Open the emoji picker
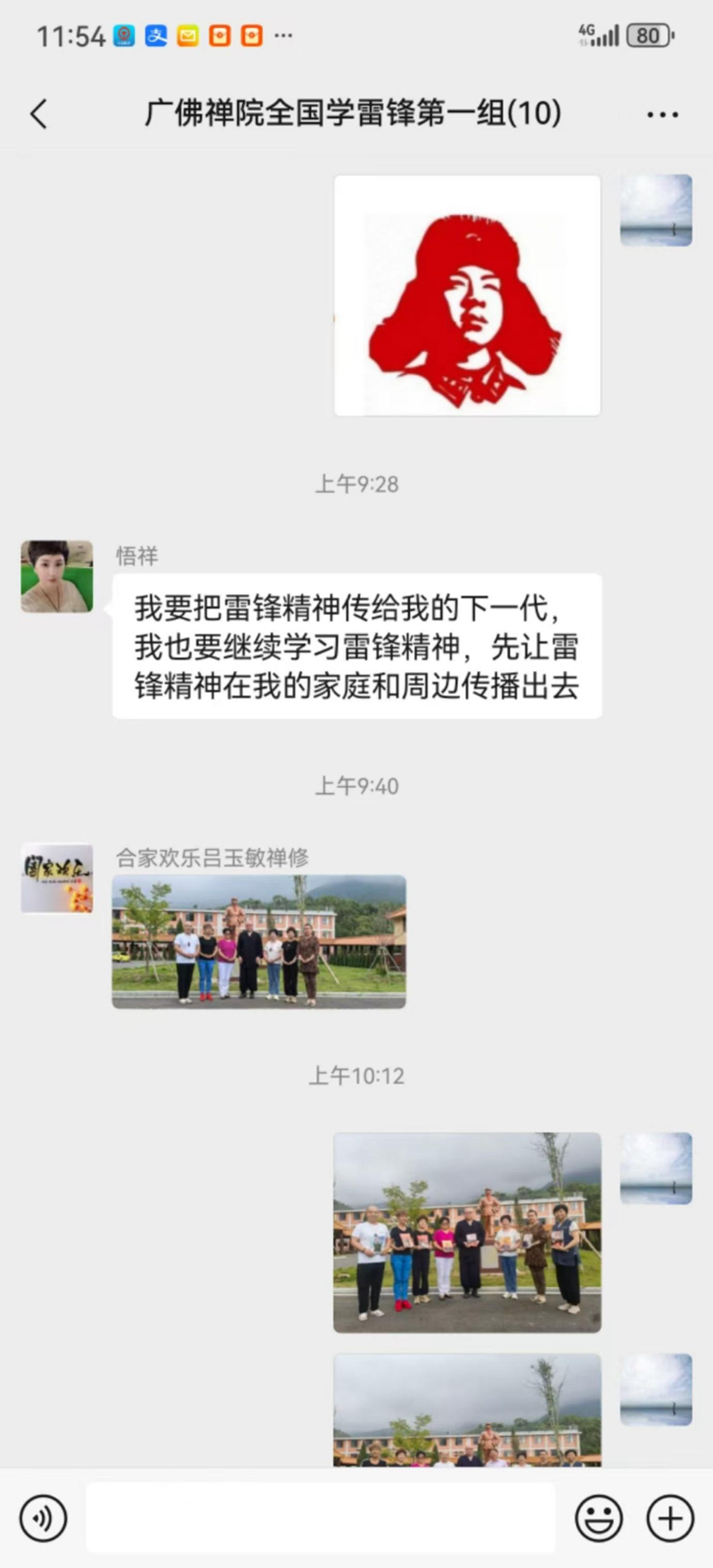Screen dimensions: 713x1568 point(599,1517)
